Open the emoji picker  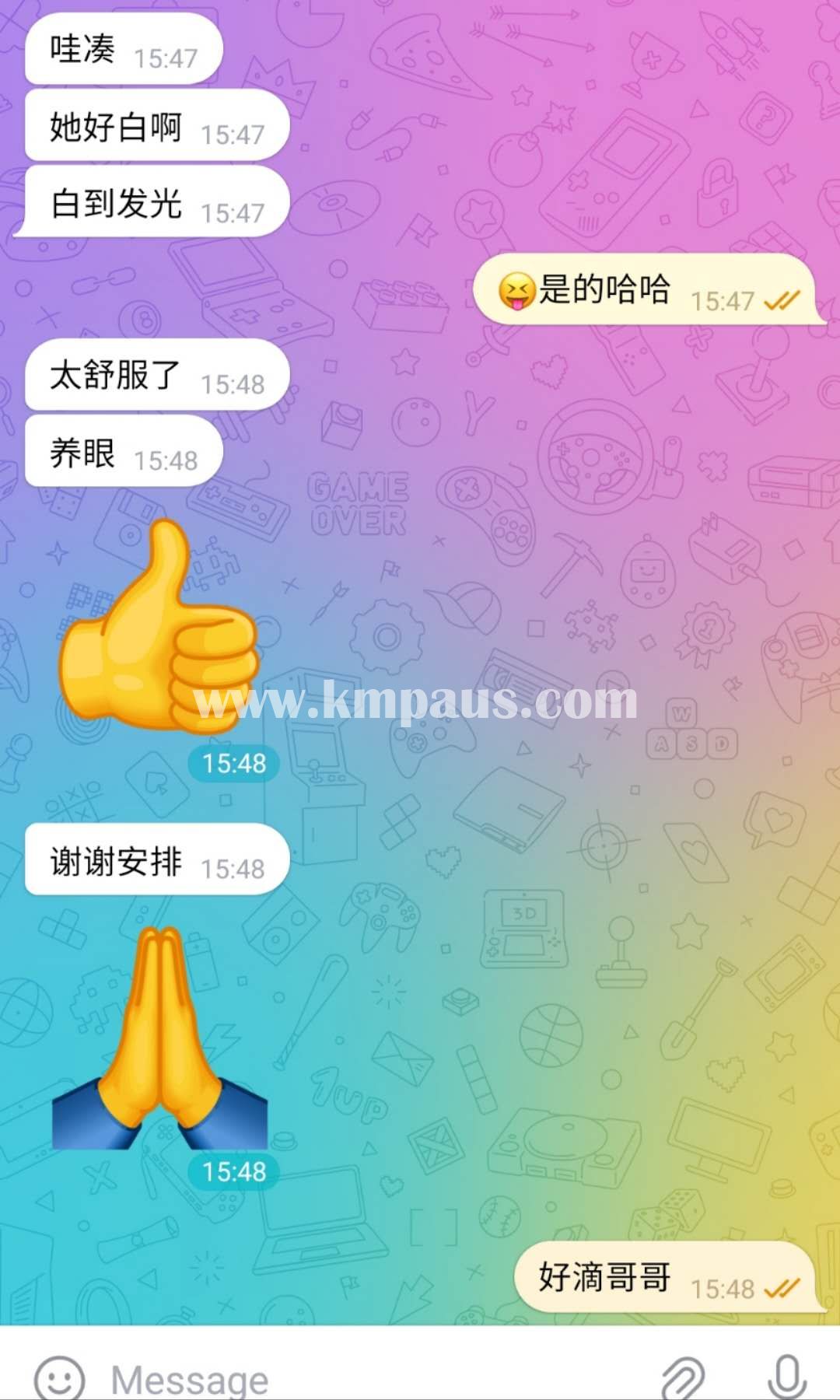tap(59, 1378)
